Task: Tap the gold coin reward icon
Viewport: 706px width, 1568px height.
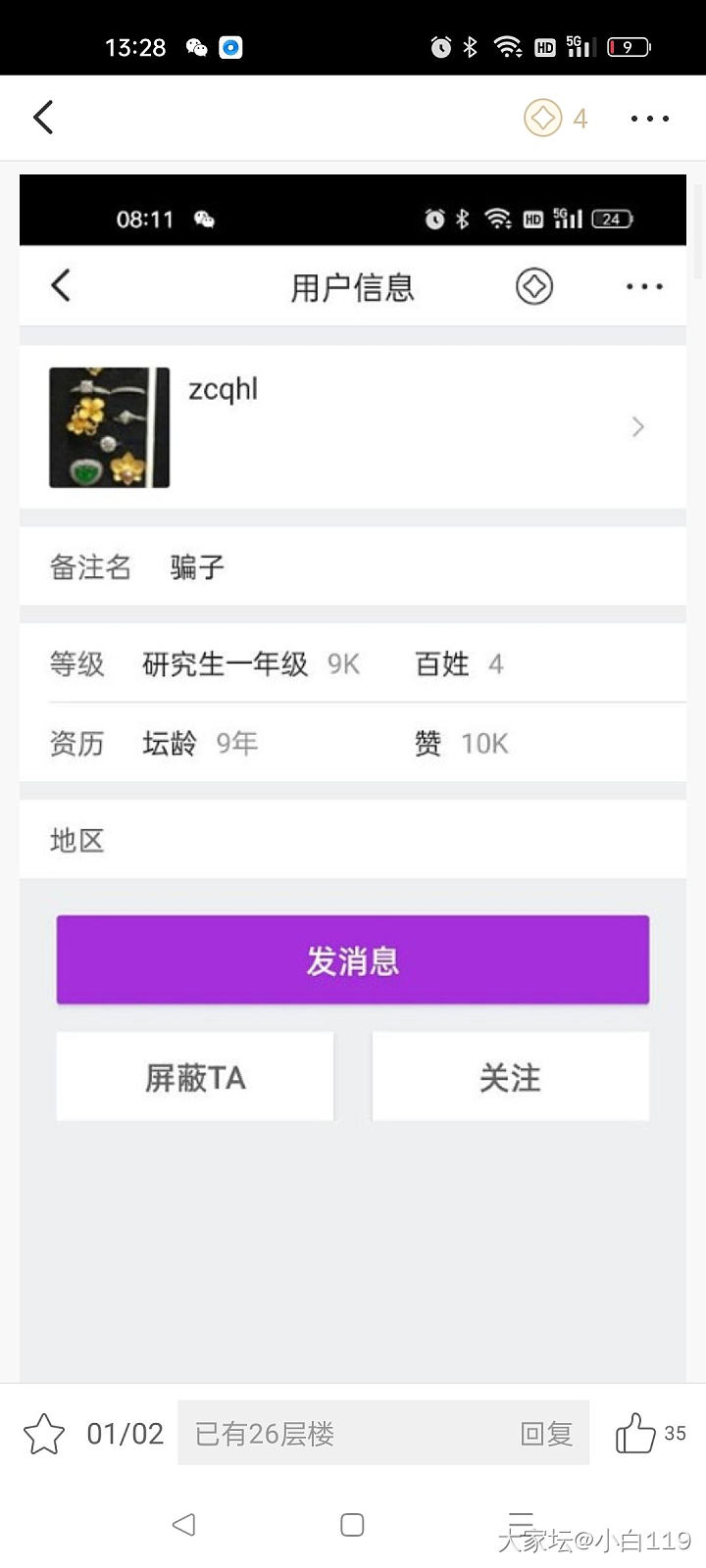Action: tap(542, 118)
